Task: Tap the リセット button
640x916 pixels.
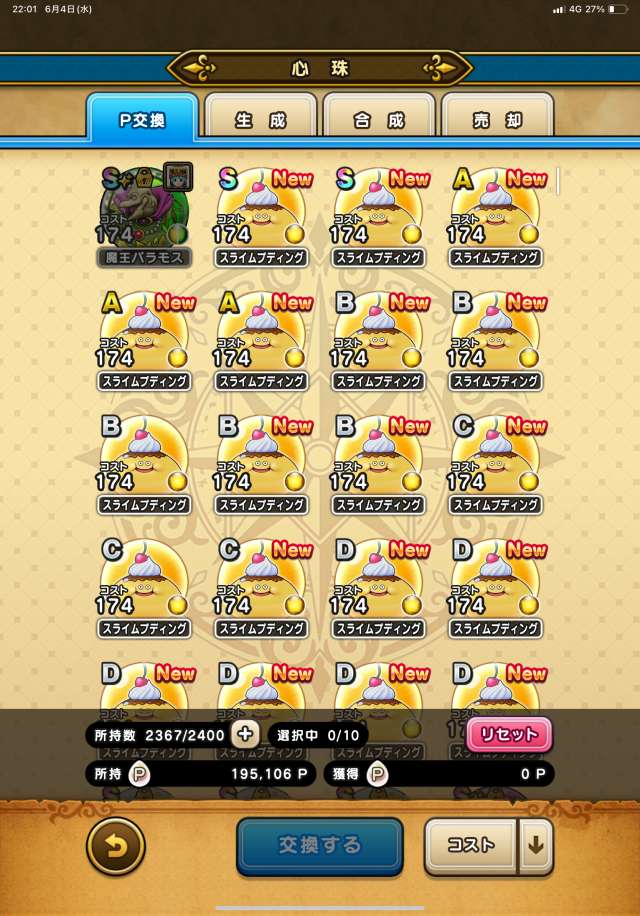Action: [509, 734]
